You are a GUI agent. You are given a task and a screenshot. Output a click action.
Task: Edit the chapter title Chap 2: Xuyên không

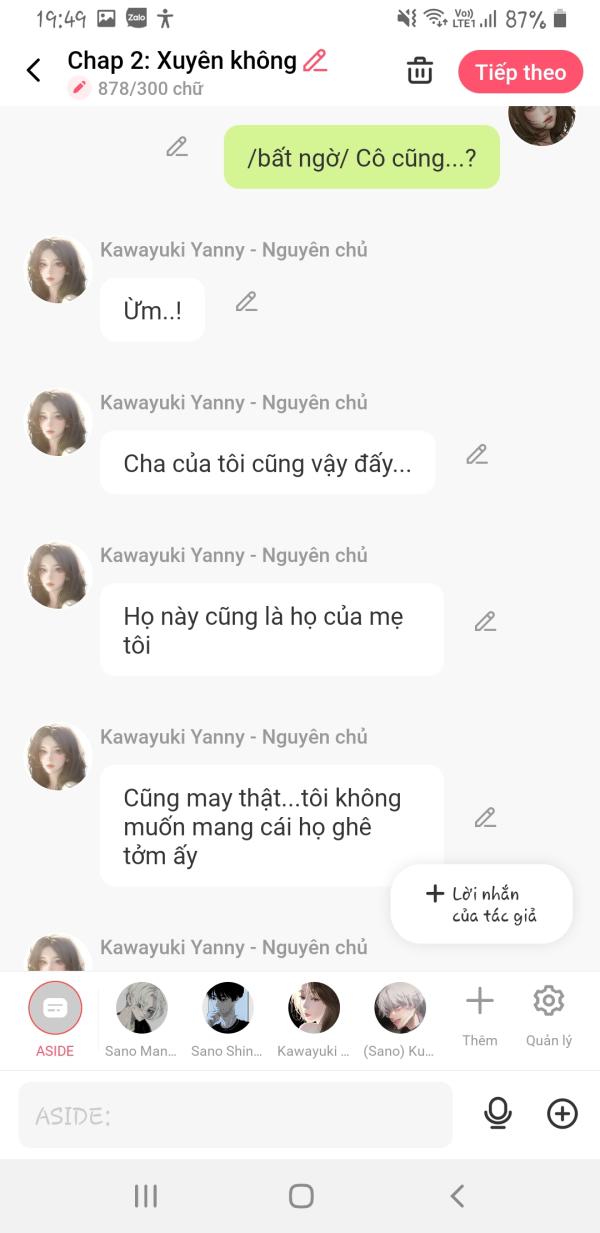[x=315, y=61]
